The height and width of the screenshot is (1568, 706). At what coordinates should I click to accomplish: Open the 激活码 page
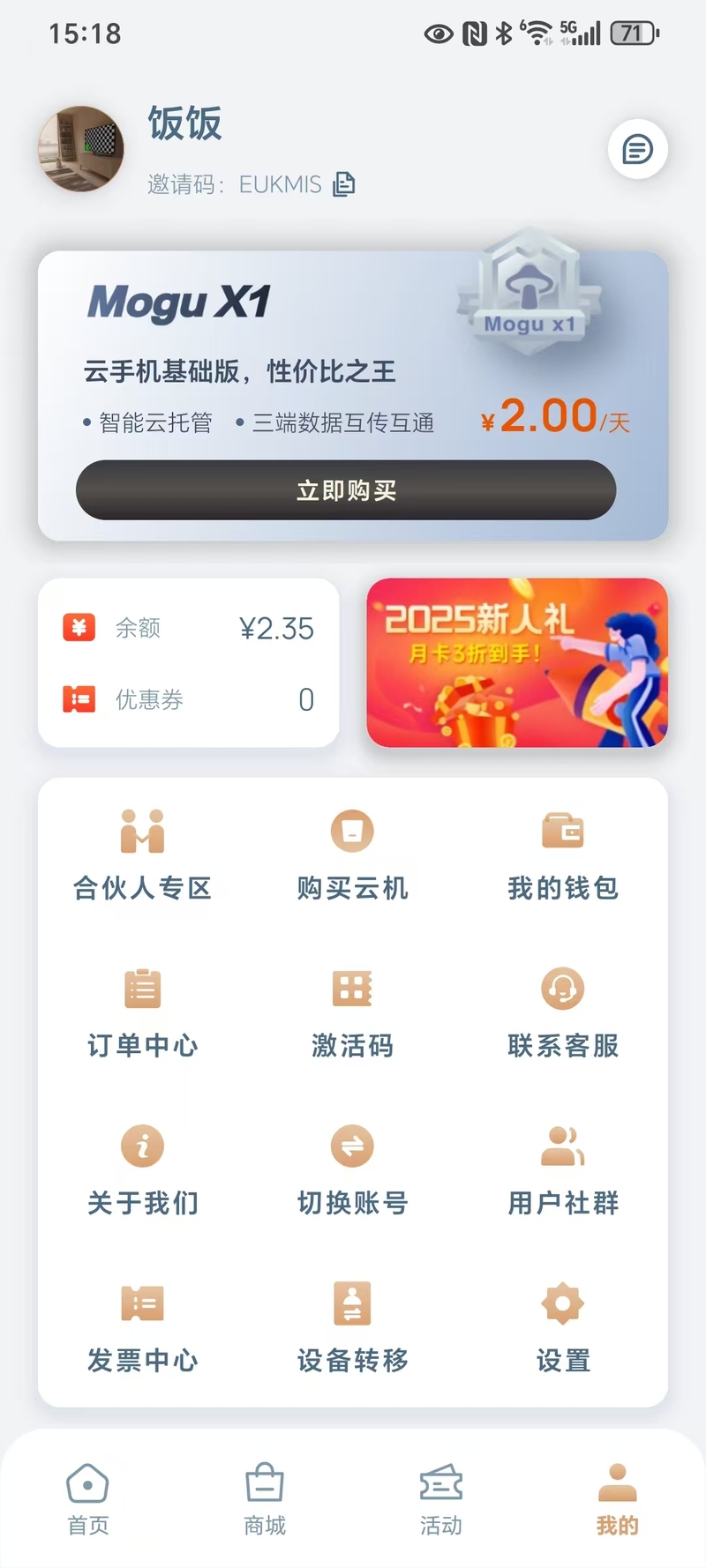click(x=352, y=1012)
